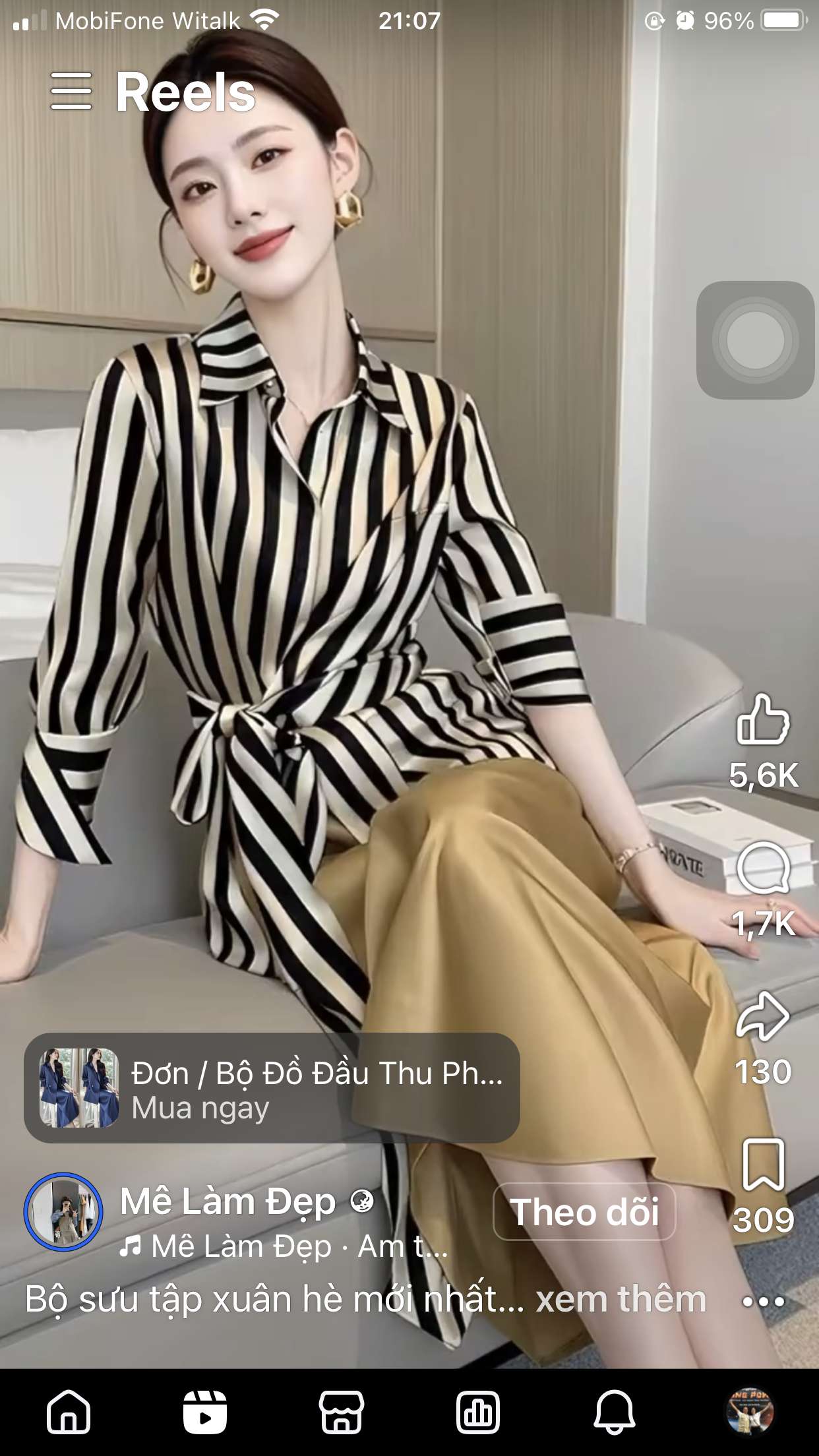Share this reel
This screenshot has height=1456, width=819.
[x=762, y=1017]
